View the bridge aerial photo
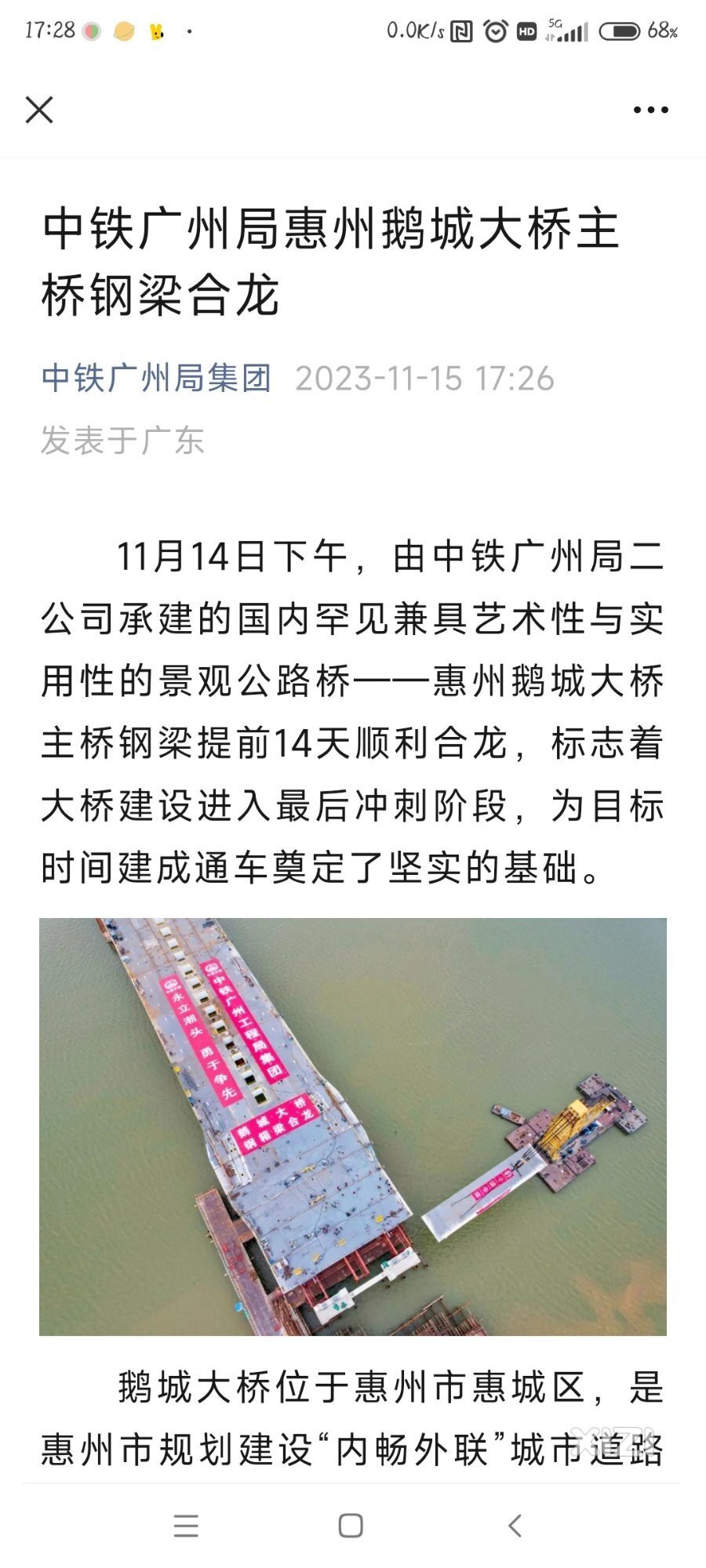706x1568 pixels. (x=353, y=1126)
